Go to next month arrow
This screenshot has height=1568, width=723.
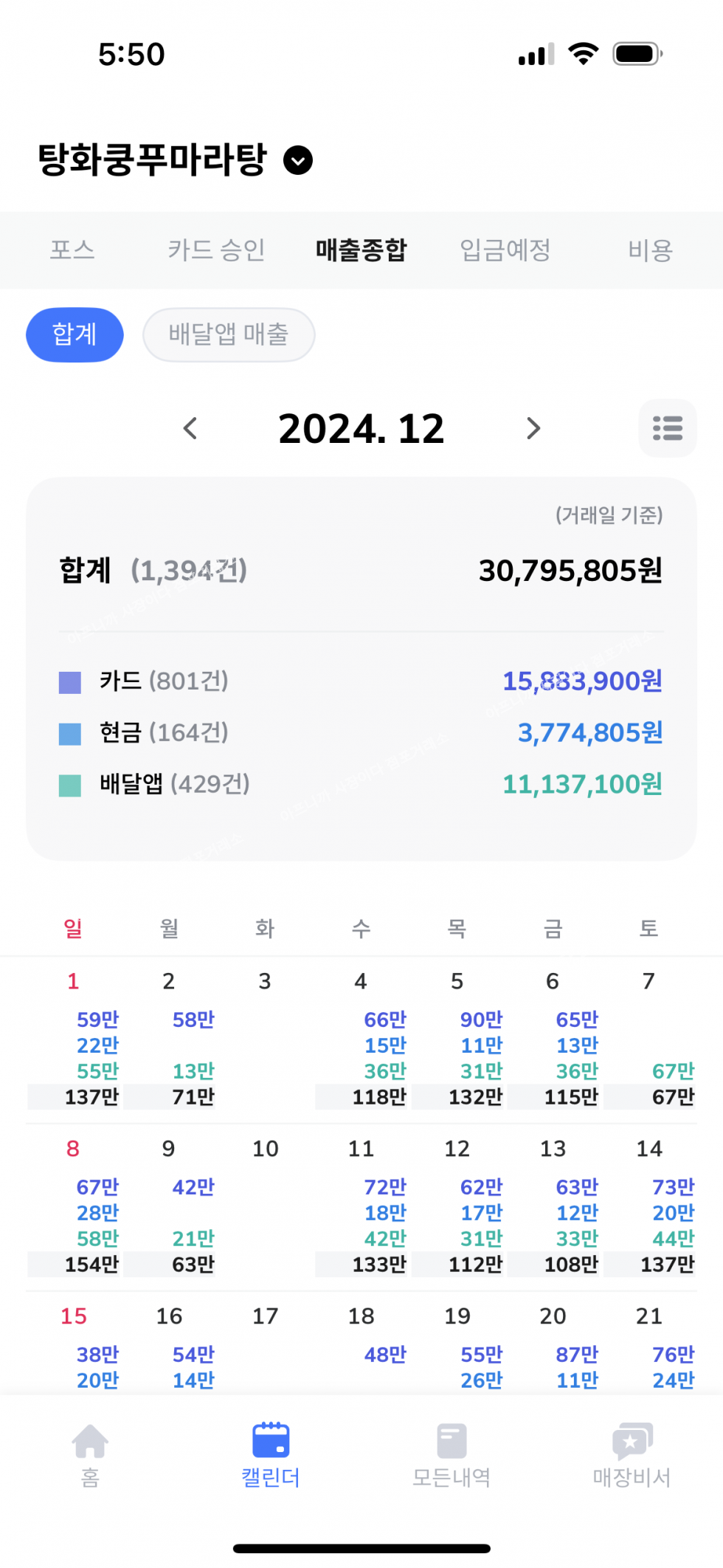click(533, 428)
